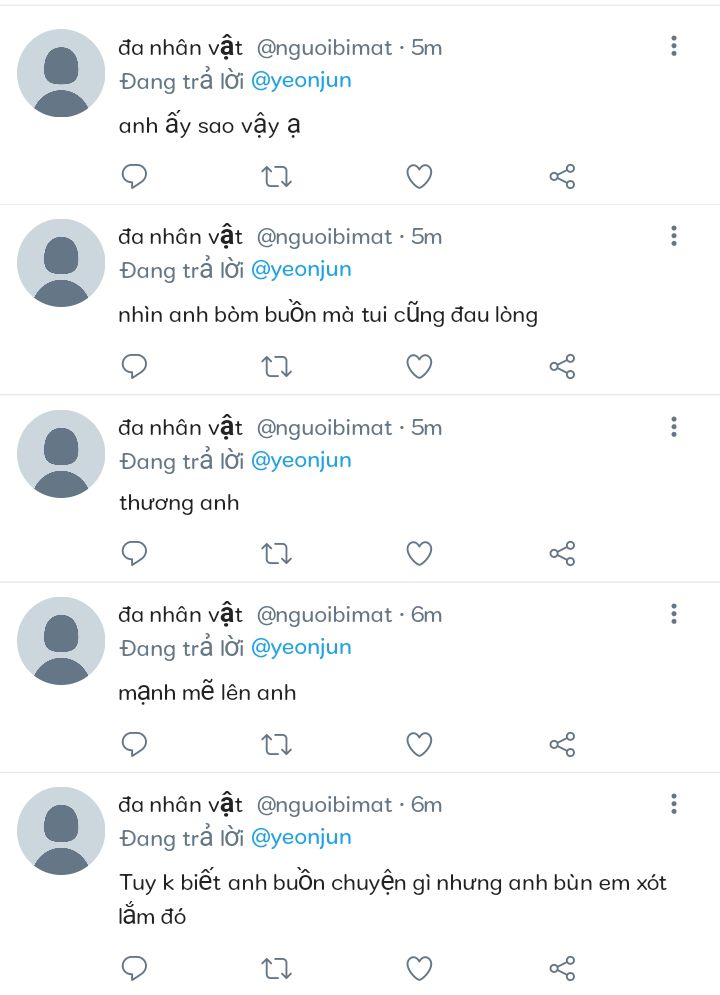The image size is (720, 995).
Task: Open overflow menu on 'mạnh mẽ lên anh' tweet
Action: (674, 613)
